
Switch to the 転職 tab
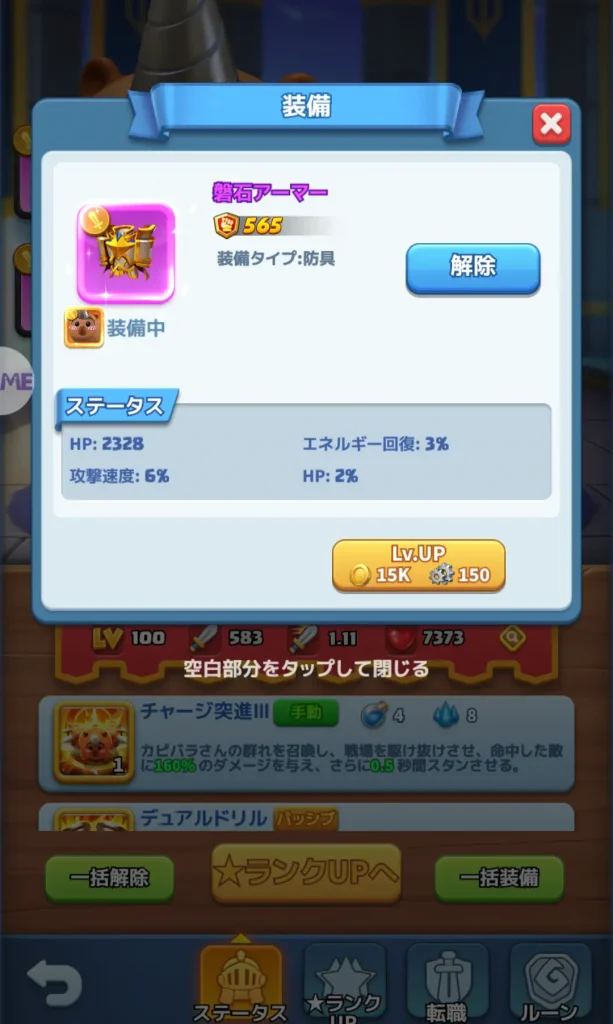447,982
